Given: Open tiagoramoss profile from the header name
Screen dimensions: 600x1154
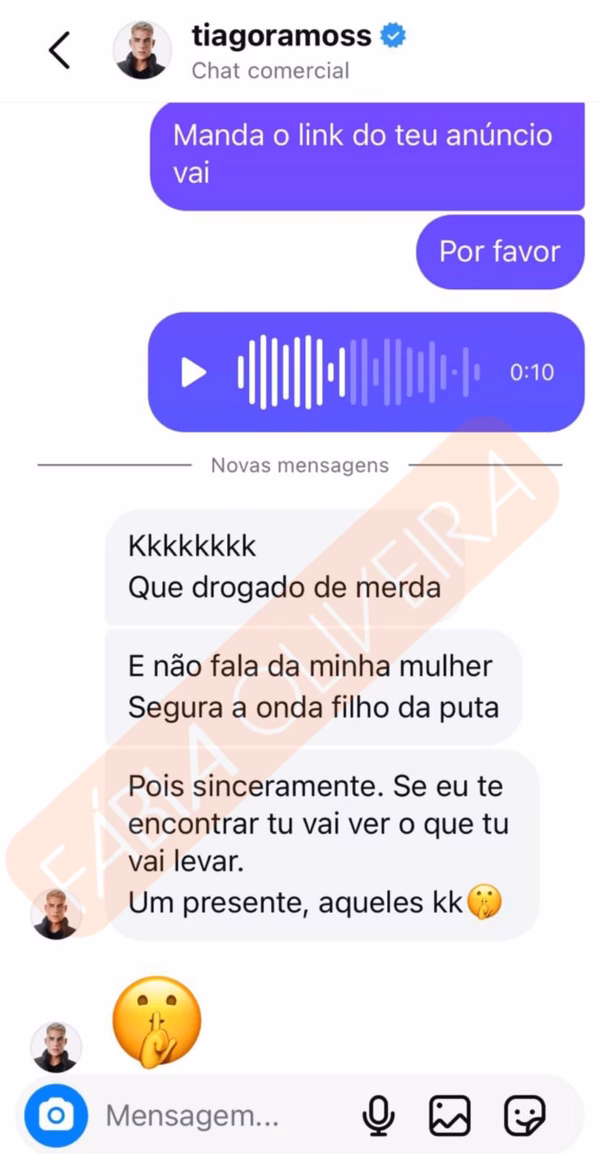Looking at the screenshot, I should pyautogui.click(x=282, y=37).
